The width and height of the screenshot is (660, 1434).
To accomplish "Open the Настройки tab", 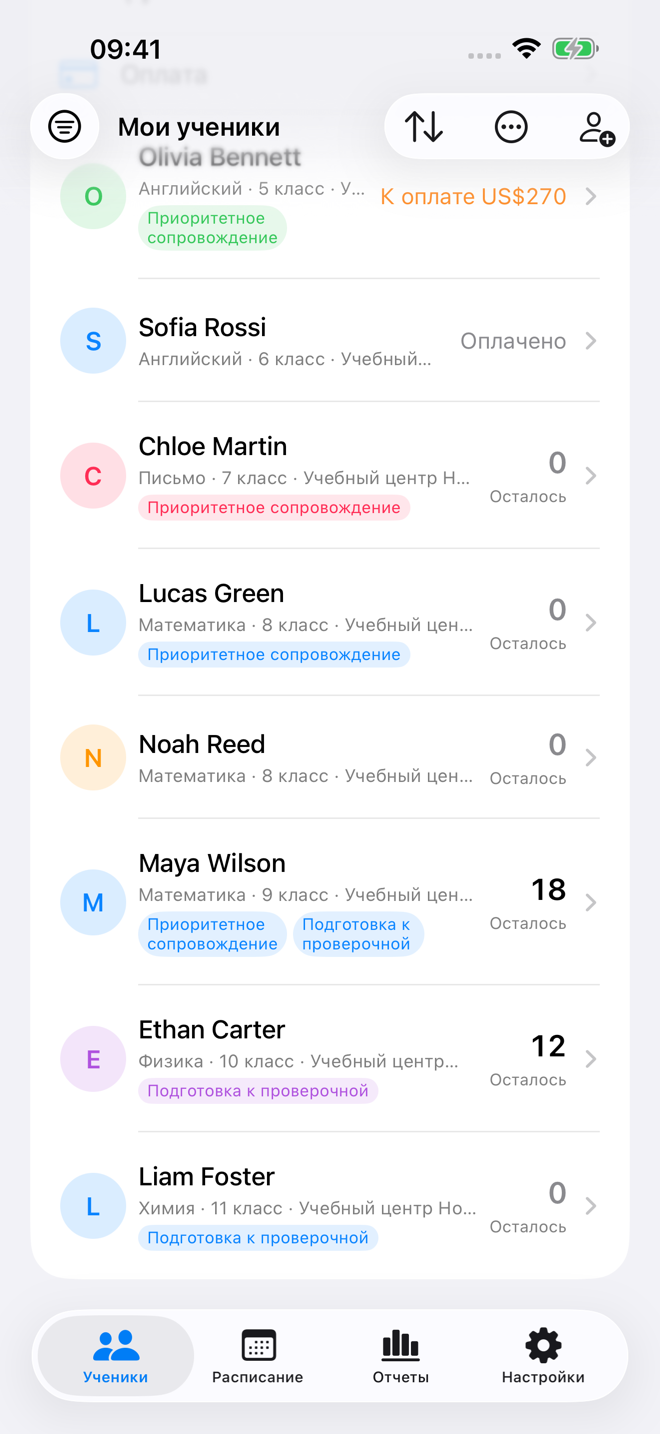I will click(543, 1356).
